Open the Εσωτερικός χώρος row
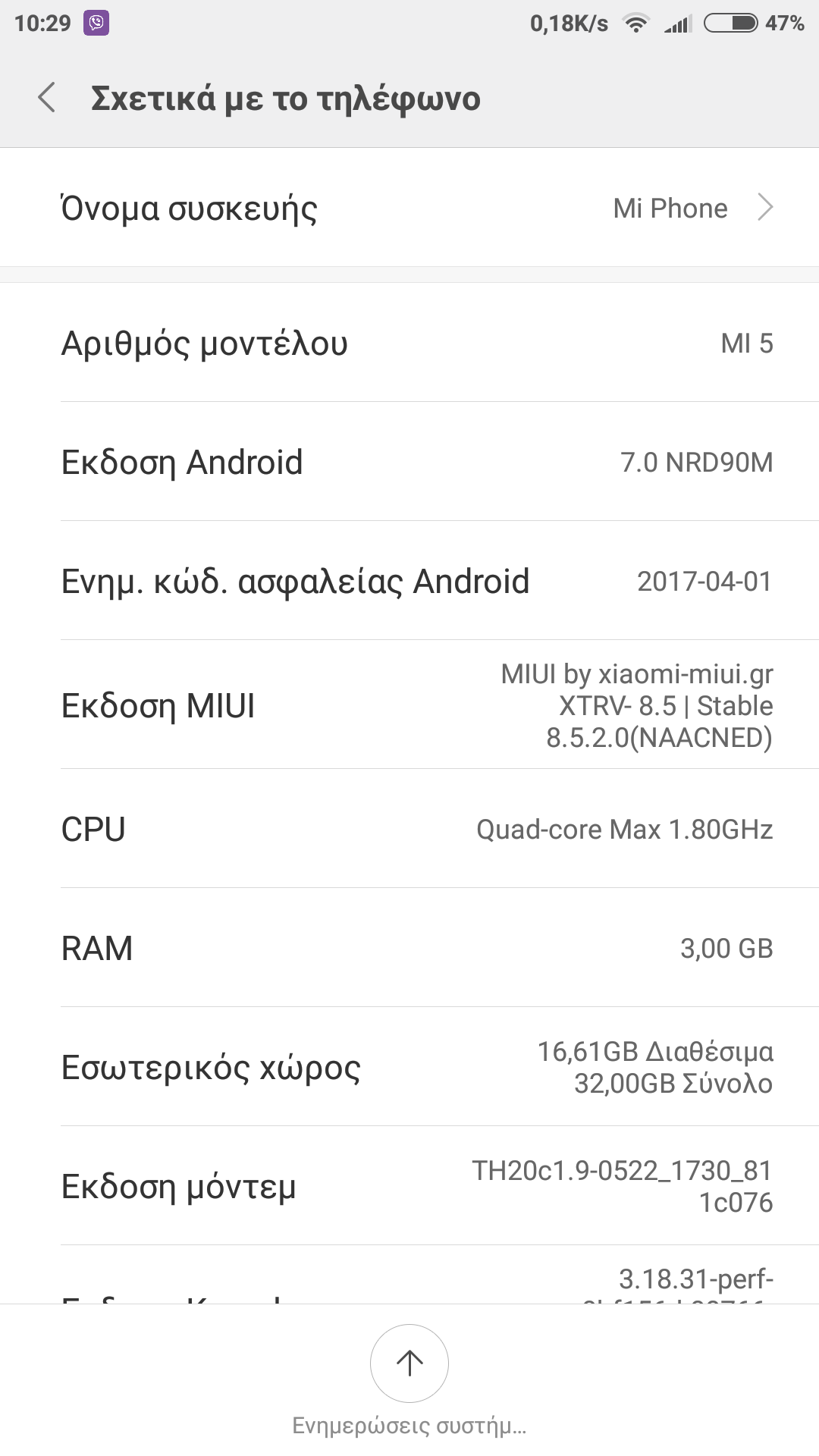This screenshot has height=1456, width=819. (x=409, y=1067)
